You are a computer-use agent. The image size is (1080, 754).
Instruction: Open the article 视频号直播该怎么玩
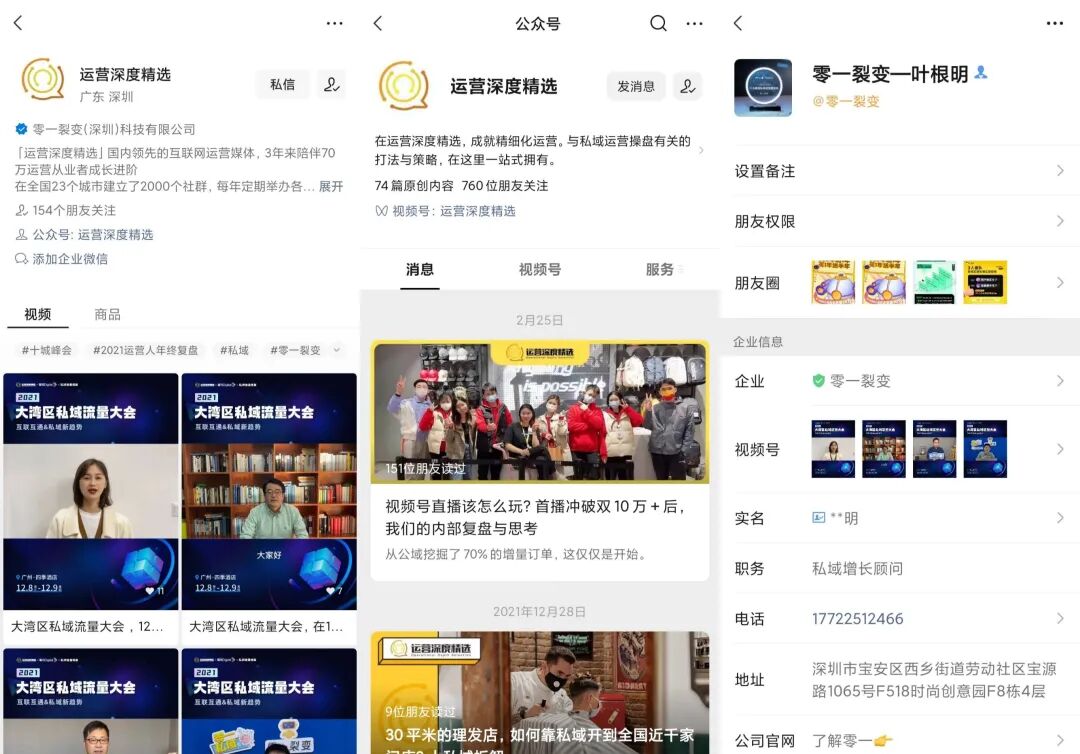point(538,517)
